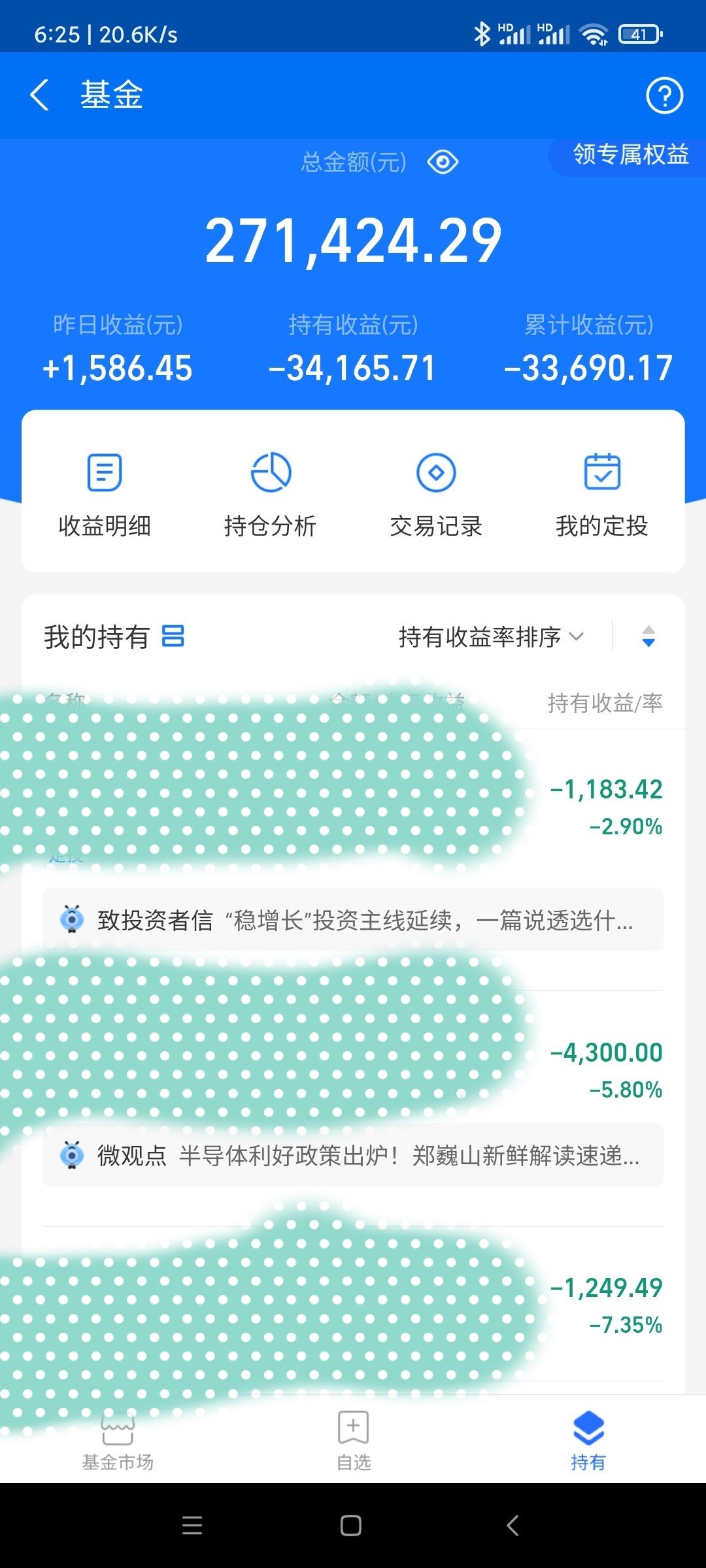Expand 持有收益率排序 dropdown
This screenshot has width=706, height=1568.
click(x=491, y=636)
